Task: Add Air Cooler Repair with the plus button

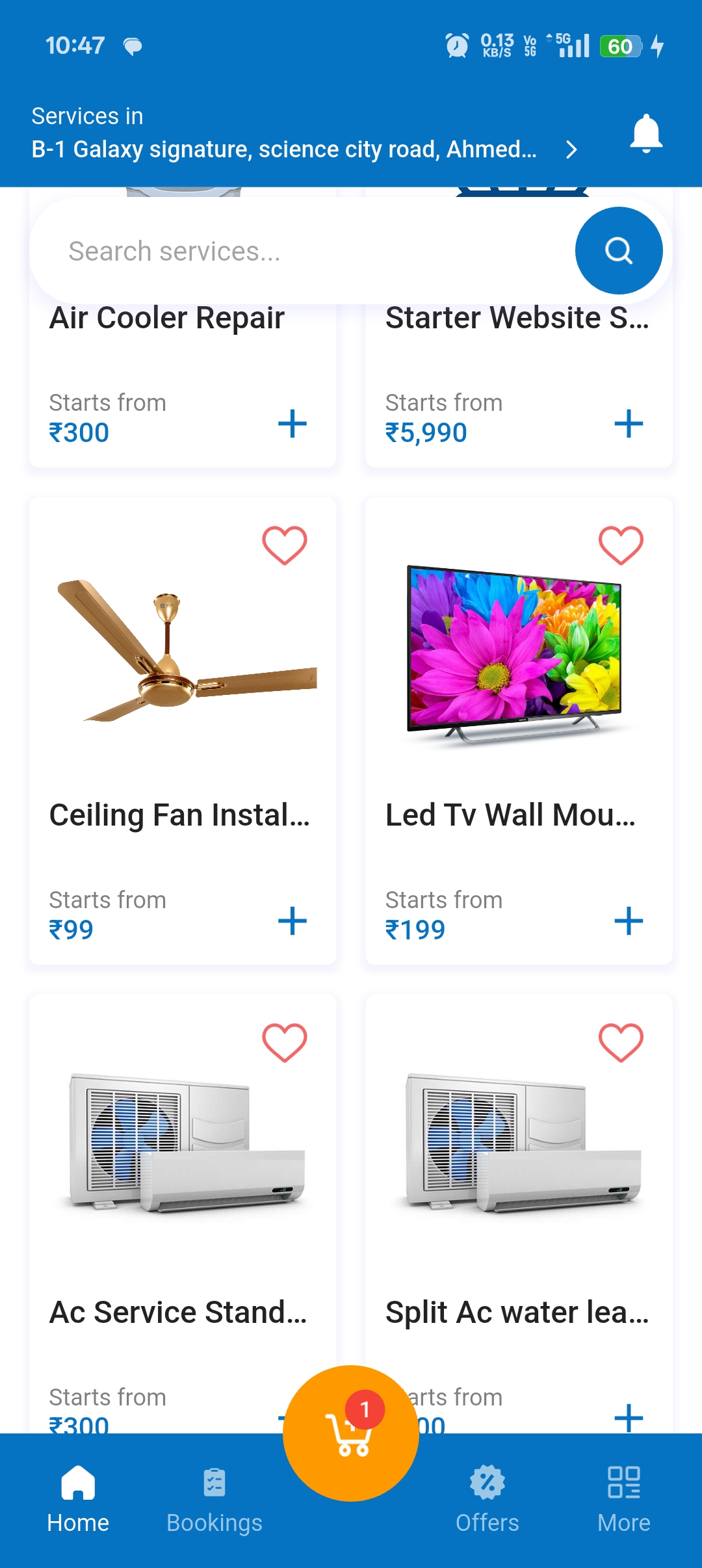Action: tap(292, 424)
